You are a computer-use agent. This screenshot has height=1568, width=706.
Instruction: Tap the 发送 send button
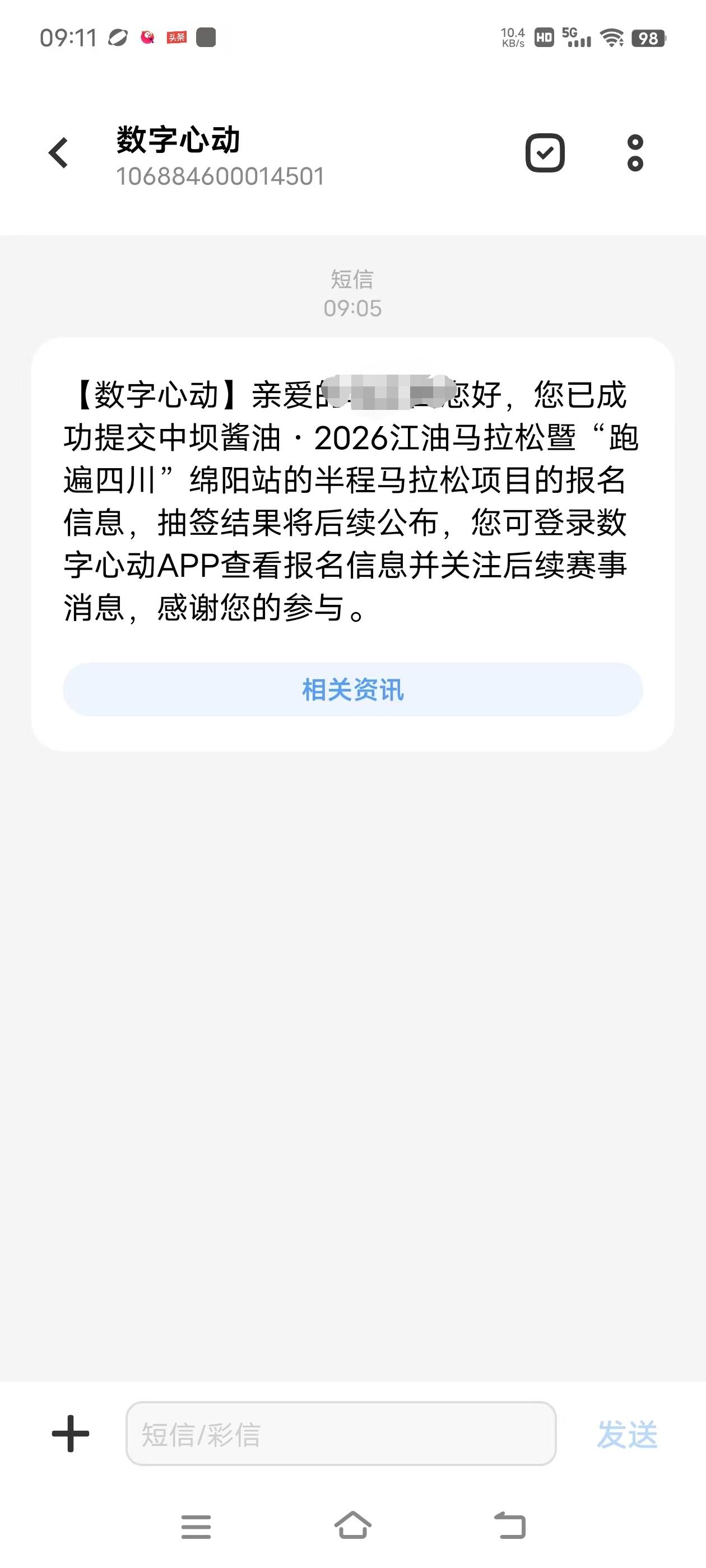627,1435
